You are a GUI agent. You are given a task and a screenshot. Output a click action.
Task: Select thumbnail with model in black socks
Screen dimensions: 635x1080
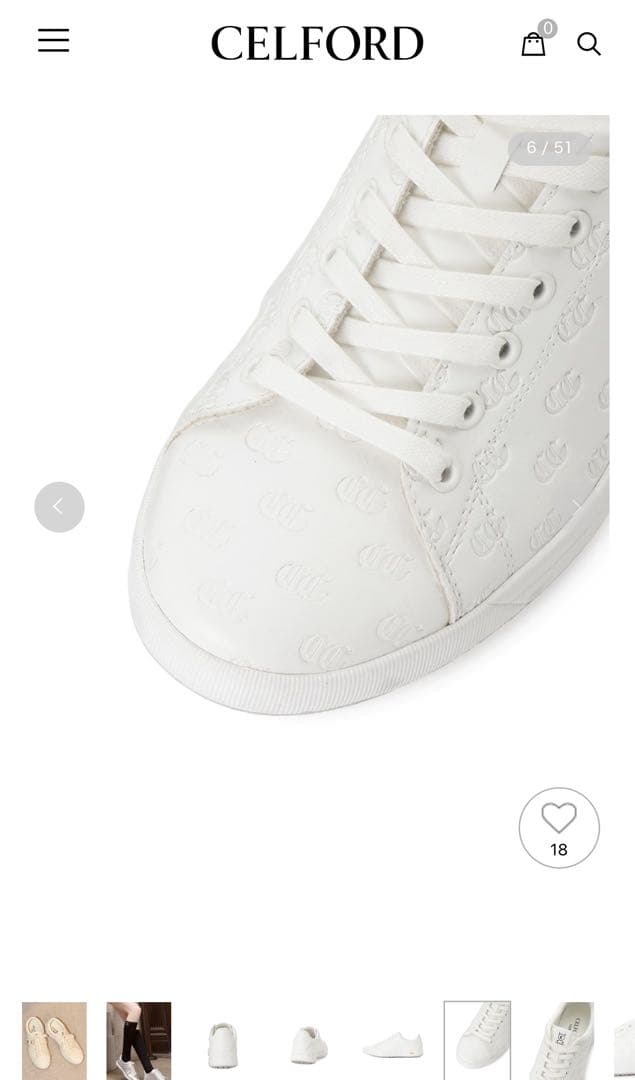(x=139, y=1040)
